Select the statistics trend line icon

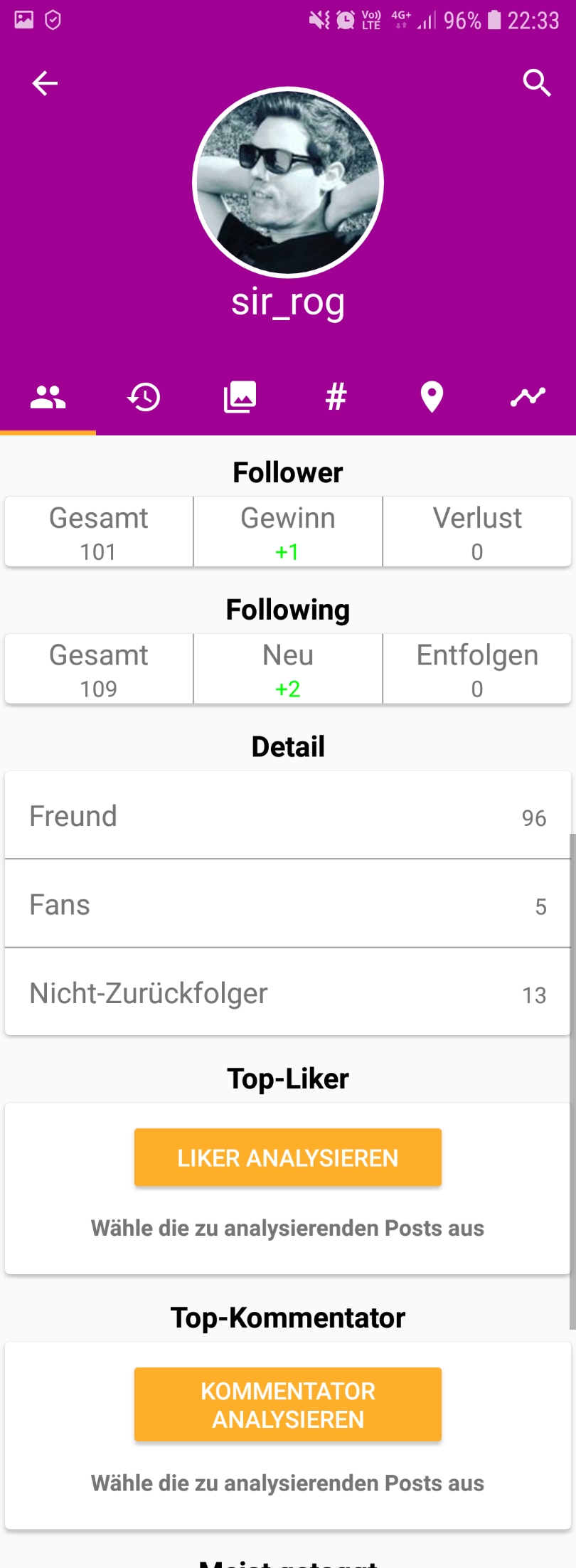528,397
